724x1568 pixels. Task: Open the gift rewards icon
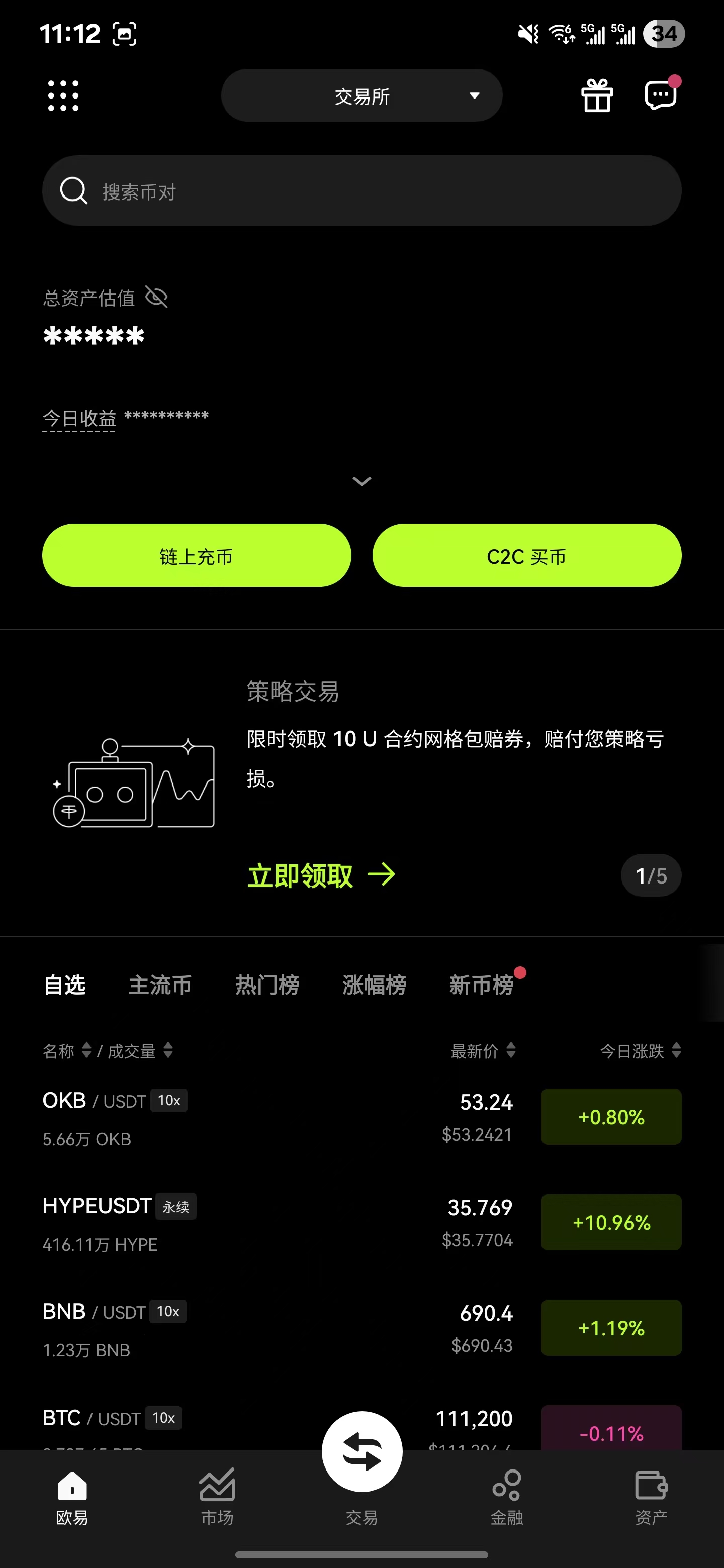[x=597, y=95]
